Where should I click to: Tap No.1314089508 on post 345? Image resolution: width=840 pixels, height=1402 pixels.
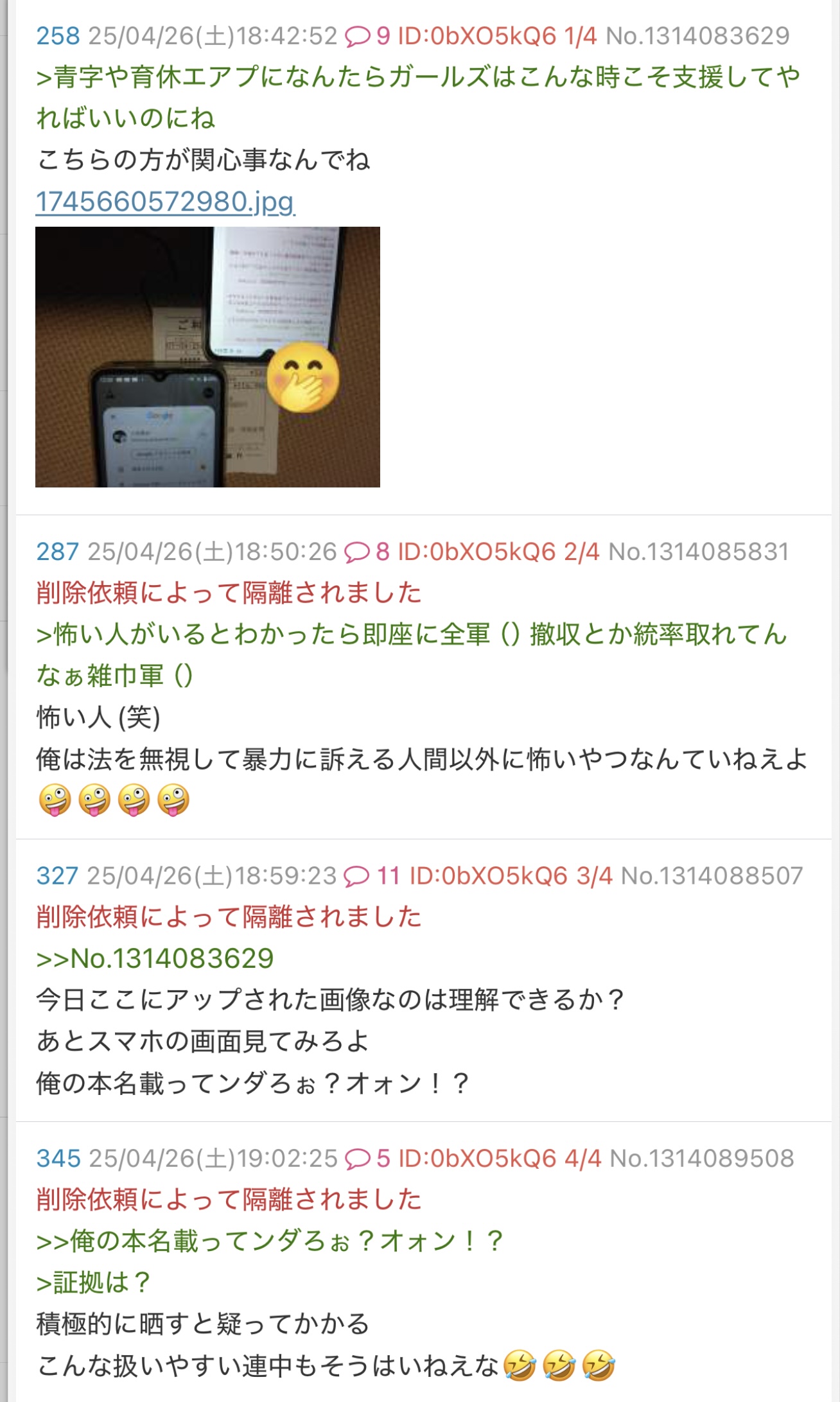pos(702,1158)
